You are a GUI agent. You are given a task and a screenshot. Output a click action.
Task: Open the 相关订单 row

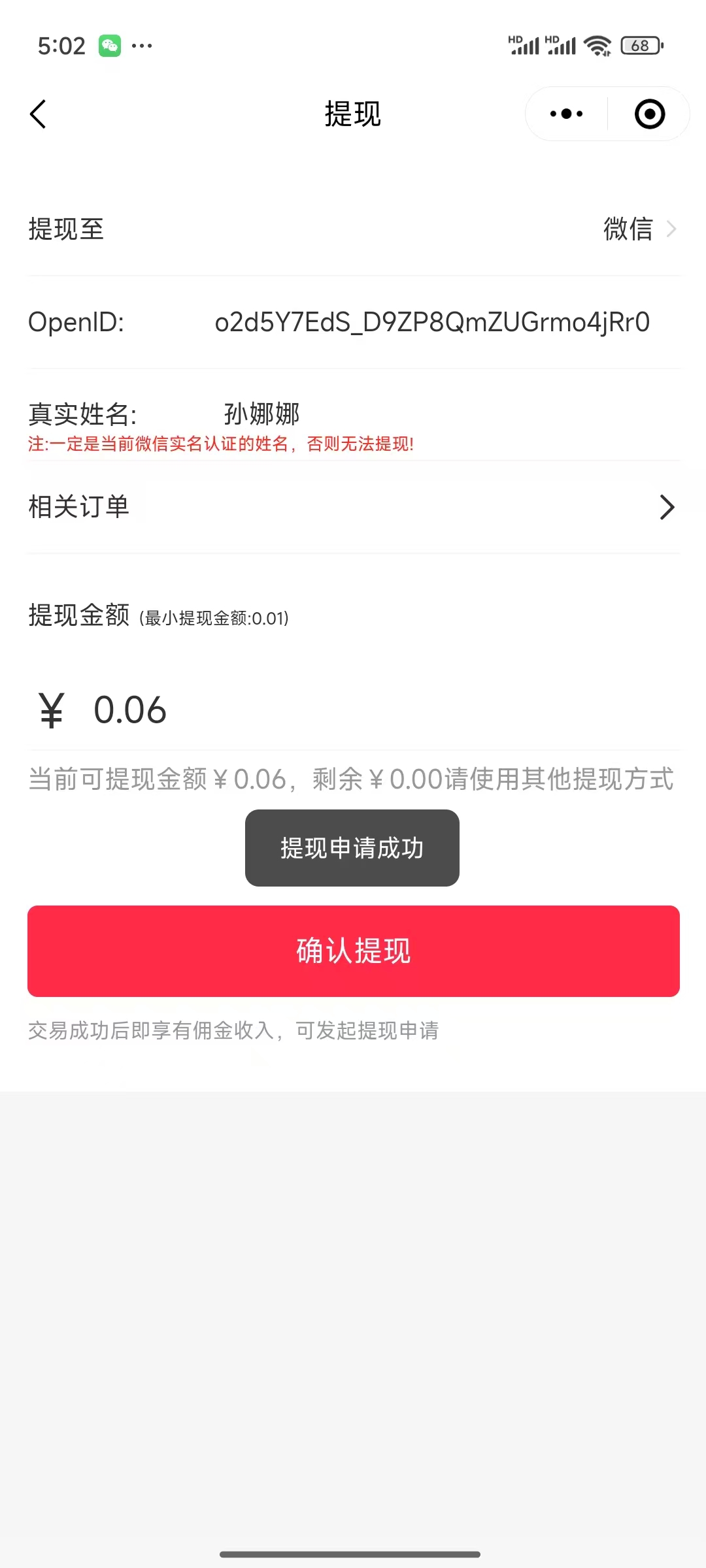coord(353,507)
